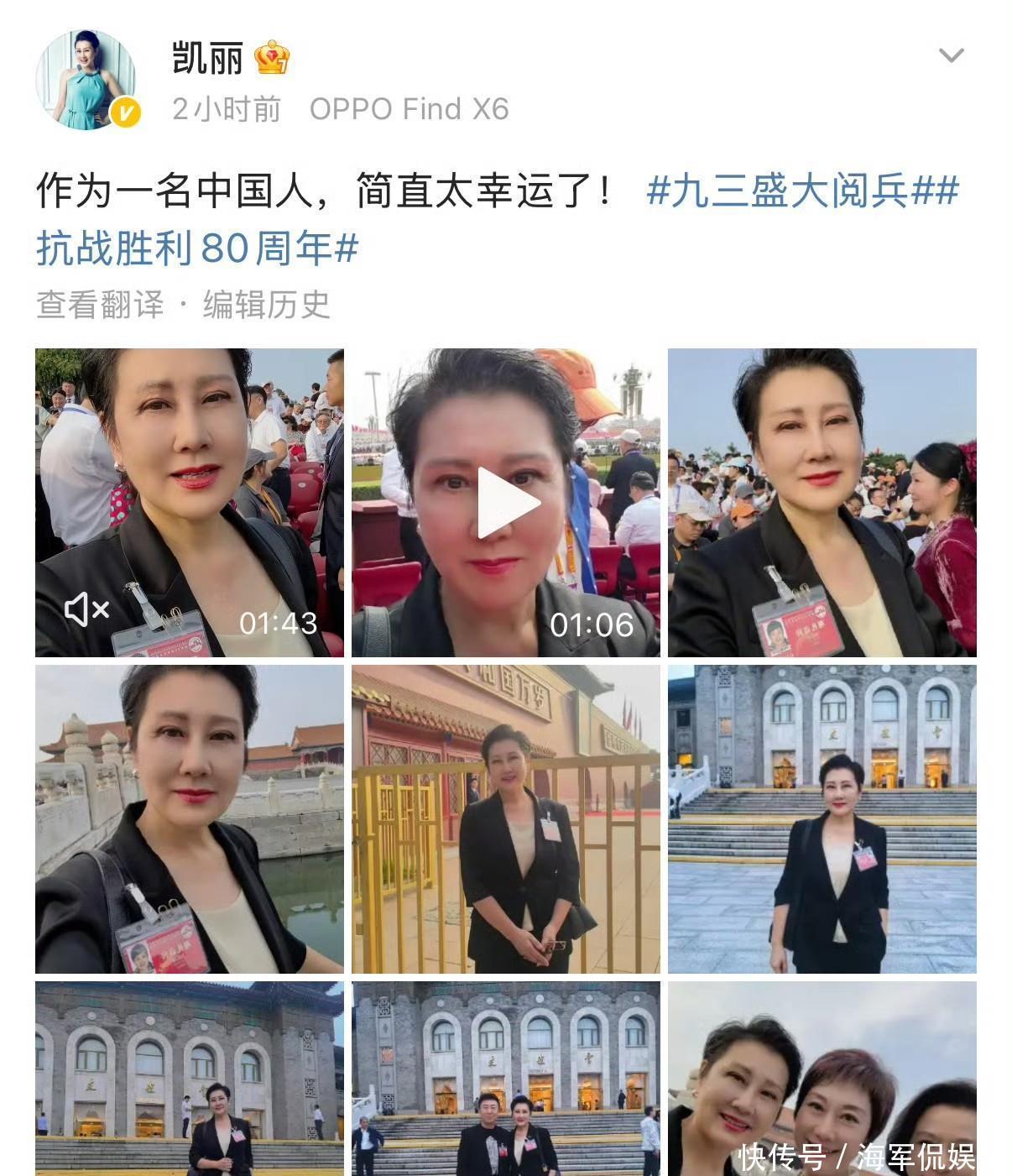Unmute the 01:43 video
Image resolution: width=1012 pixels, height=1176 pixels.
86,609
